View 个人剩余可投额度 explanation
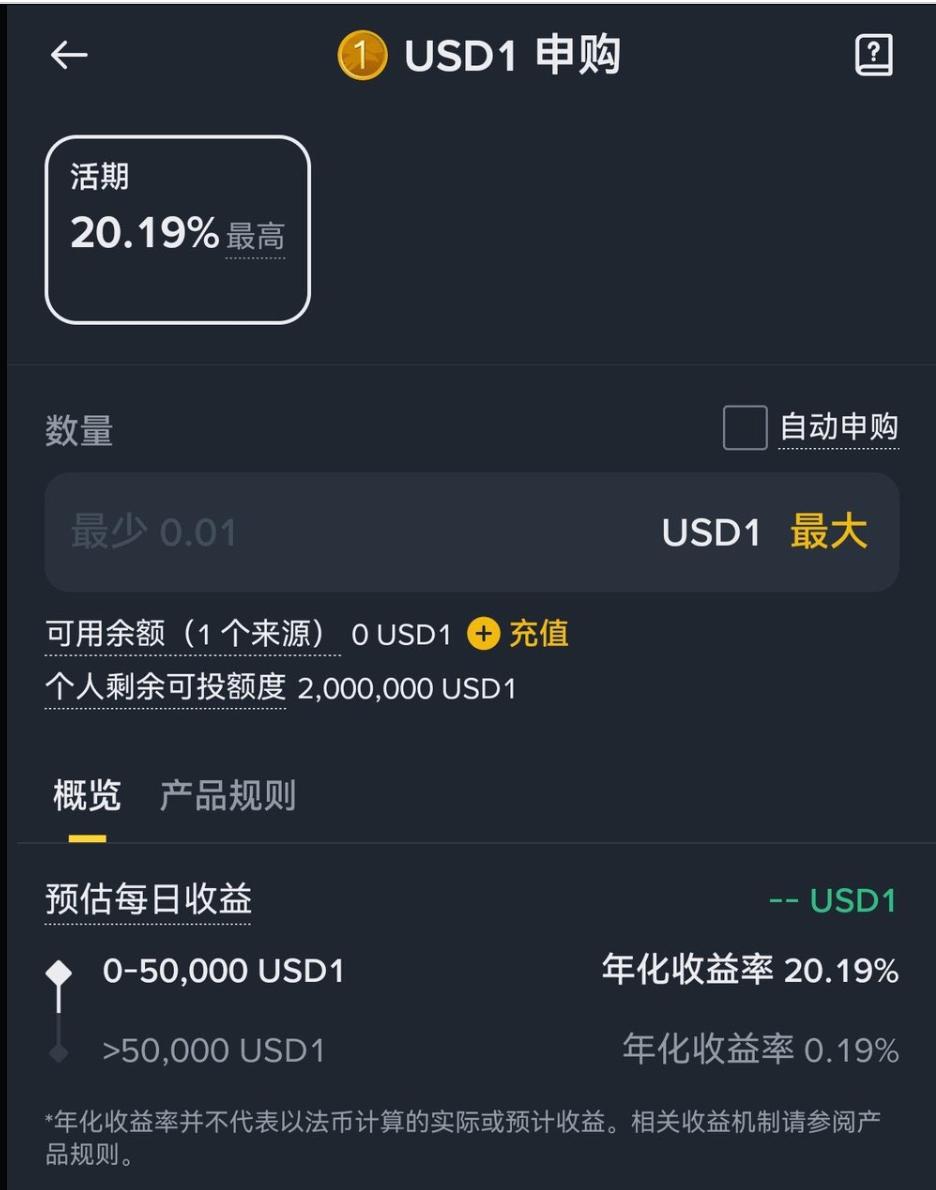Screen dimensions: 936x1190 coord(165,688)
